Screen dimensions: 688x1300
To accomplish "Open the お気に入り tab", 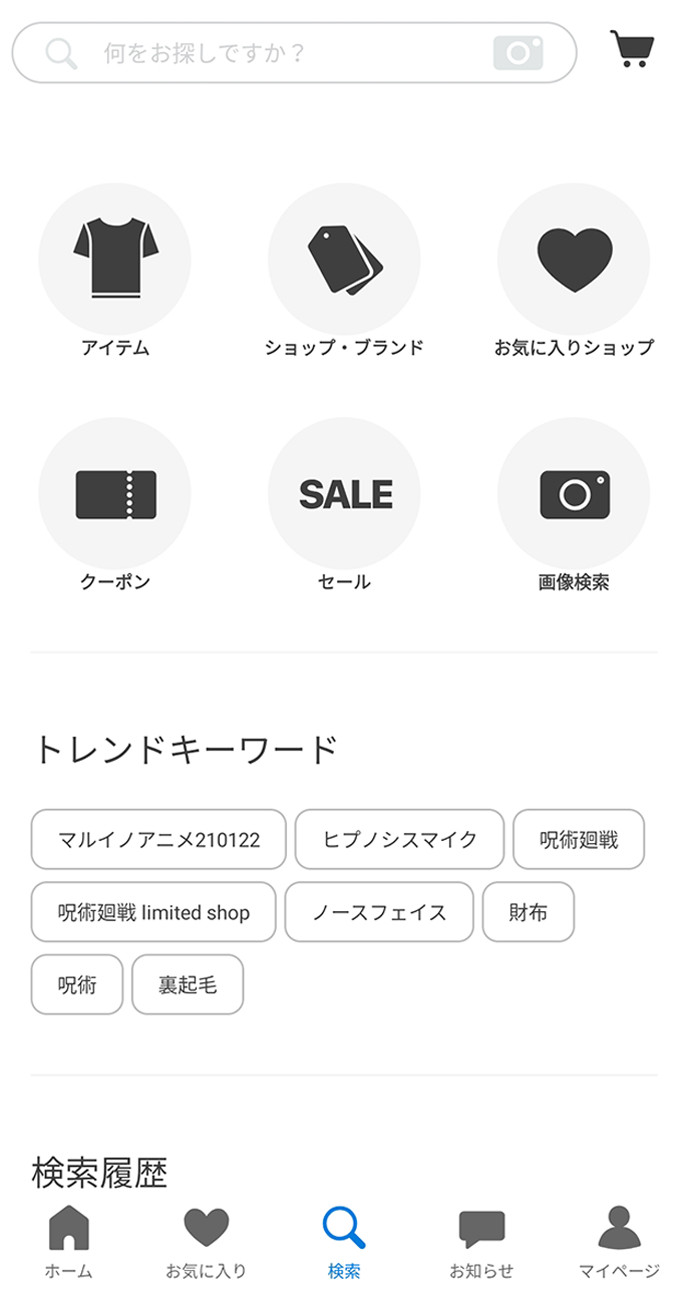I will click(206, 1242).
